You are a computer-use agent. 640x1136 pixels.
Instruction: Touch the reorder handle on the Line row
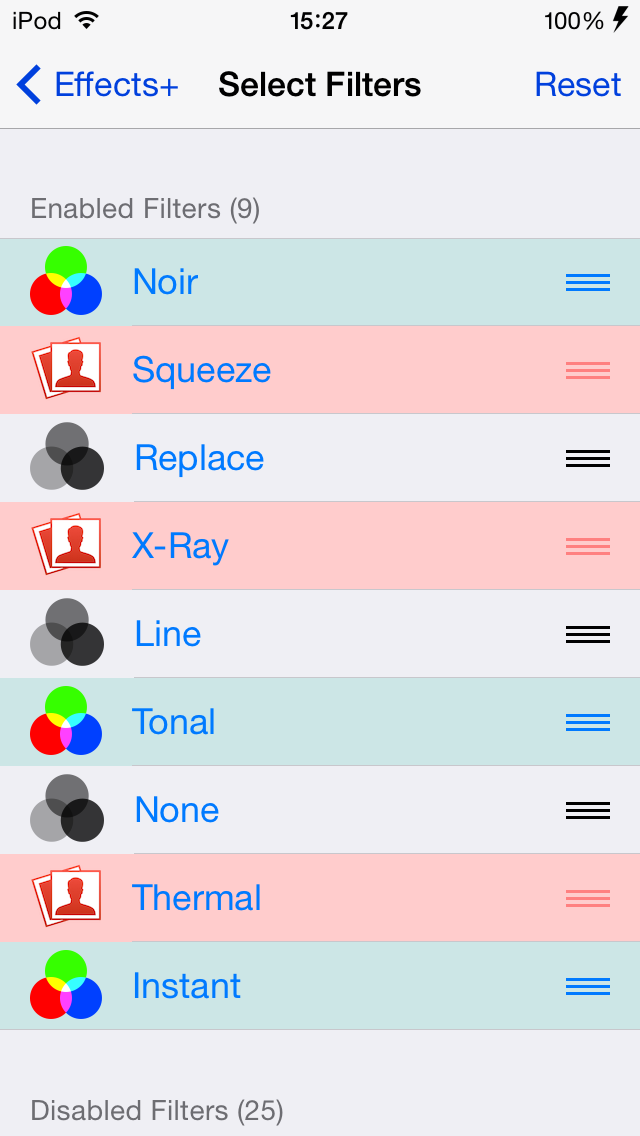(x=587, y=635)
